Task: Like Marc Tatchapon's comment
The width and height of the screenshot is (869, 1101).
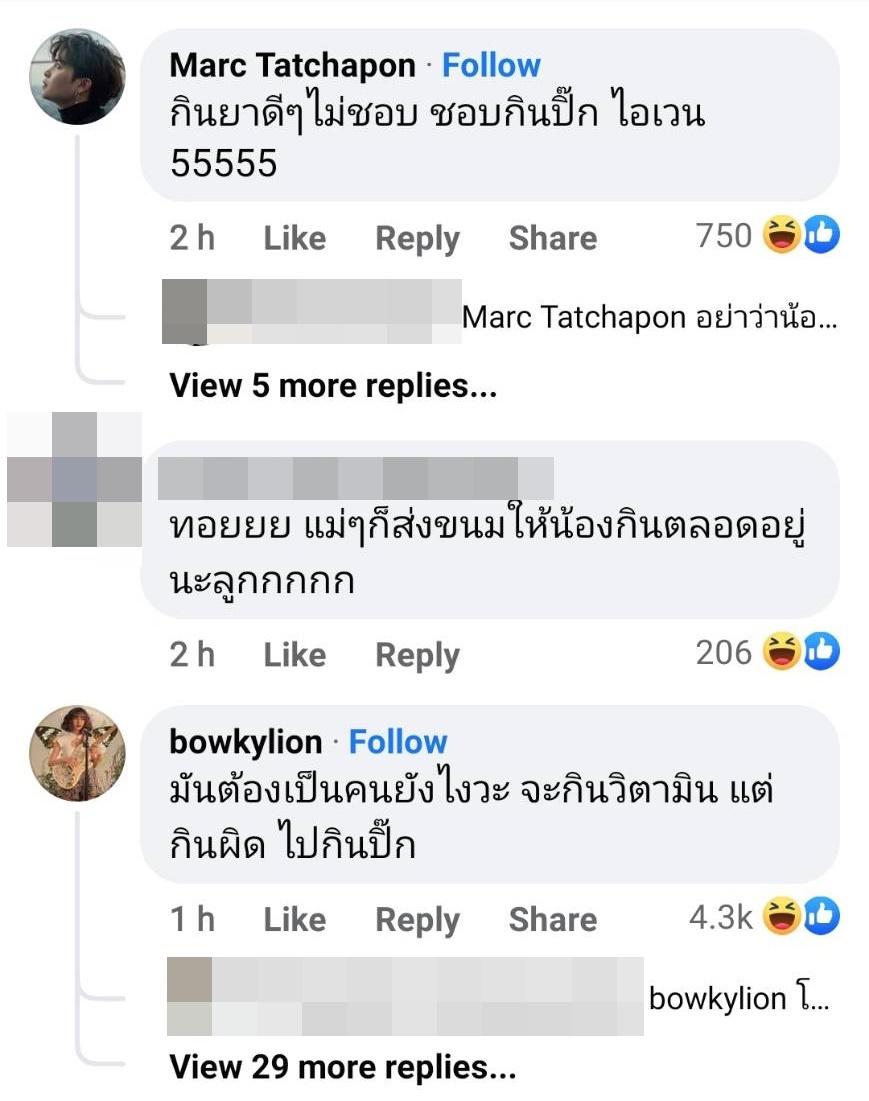Action: [x=294, y=238]
